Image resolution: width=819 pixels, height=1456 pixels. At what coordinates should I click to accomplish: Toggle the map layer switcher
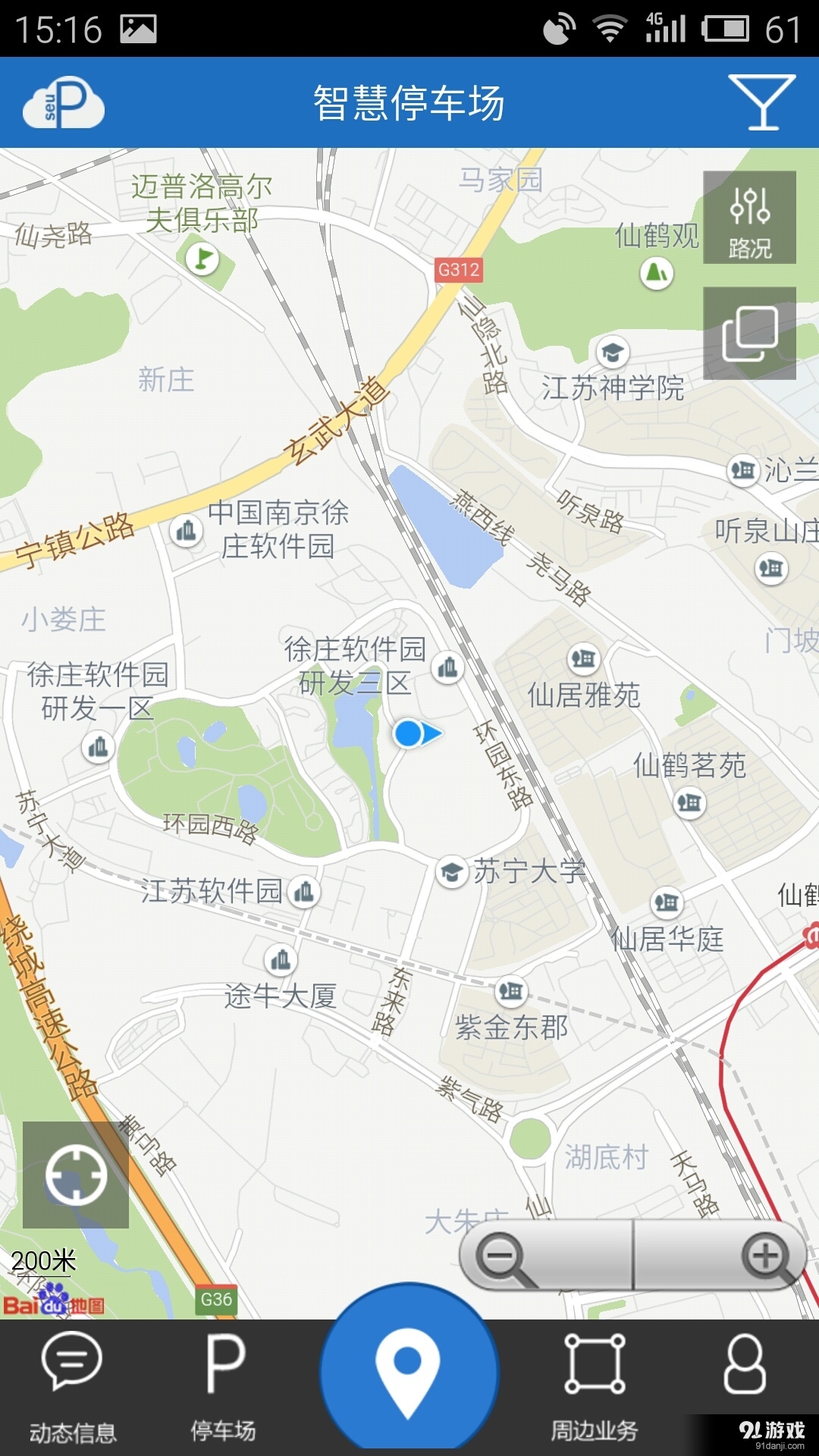(749, 334)
